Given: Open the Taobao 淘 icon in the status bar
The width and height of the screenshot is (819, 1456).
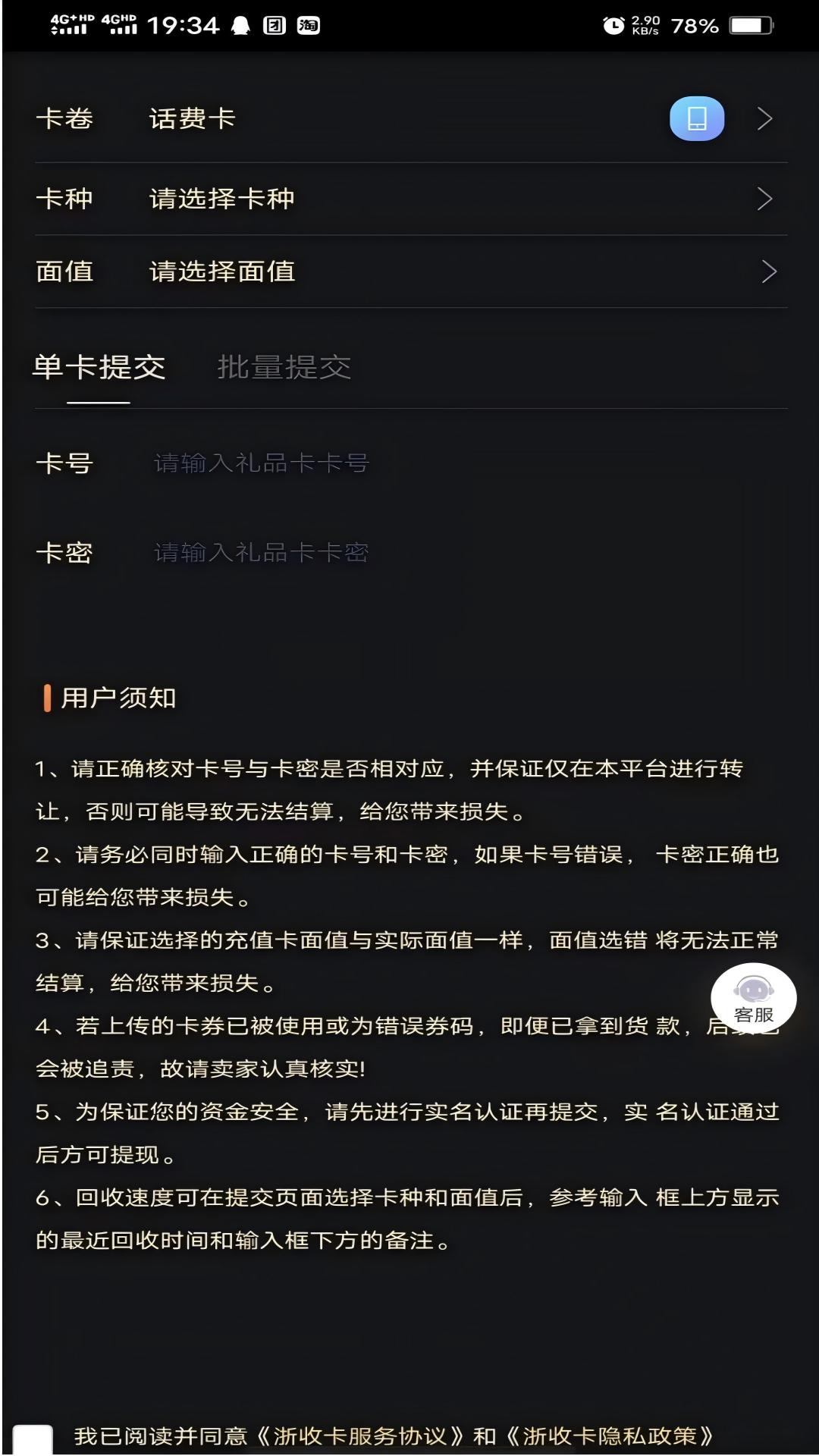Looking at the screenshot, I should pyautogui.click(x=306, y=25).
